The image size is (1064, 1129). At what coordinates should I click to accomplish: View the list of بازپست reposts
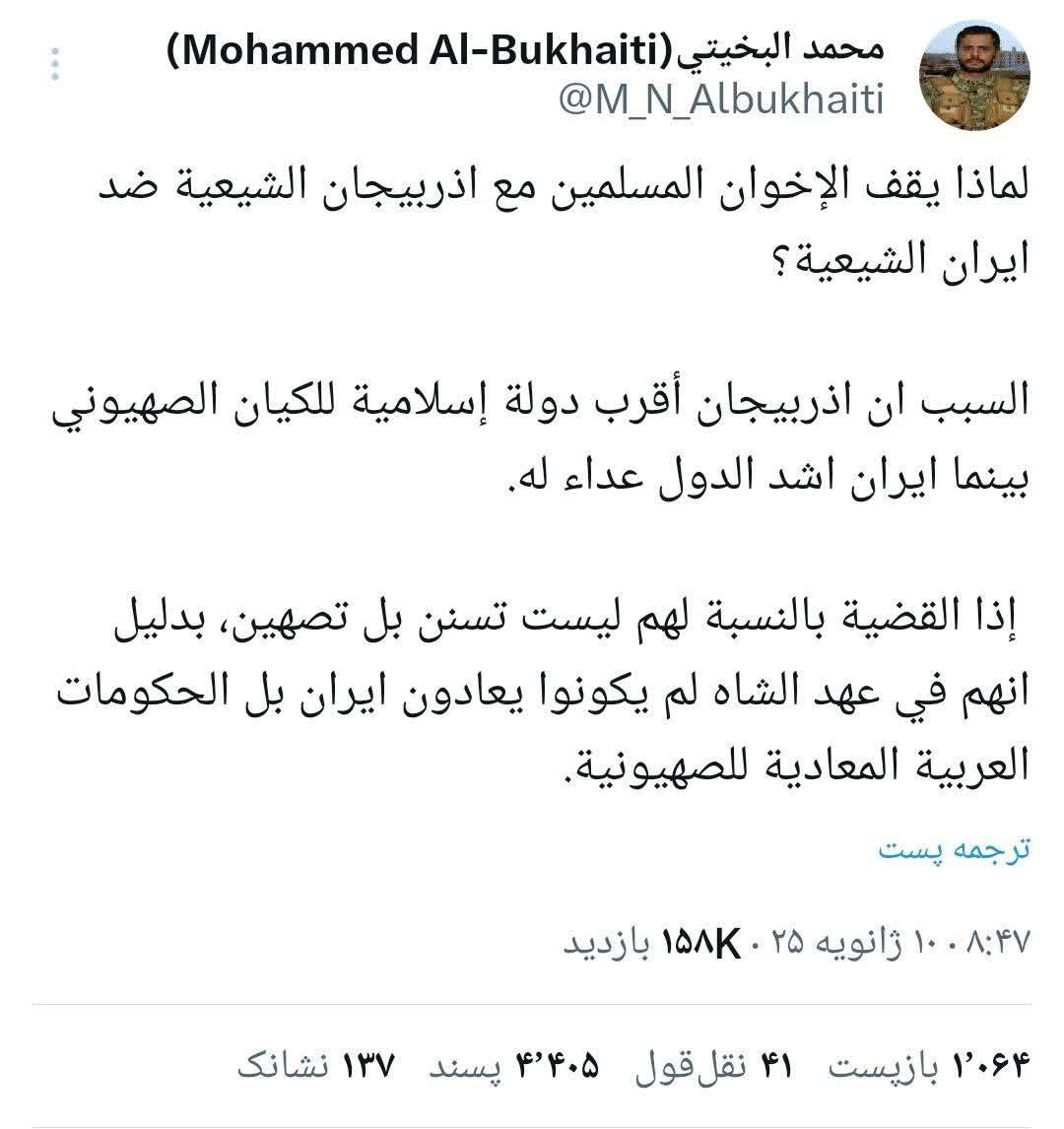click(928, 1065)
